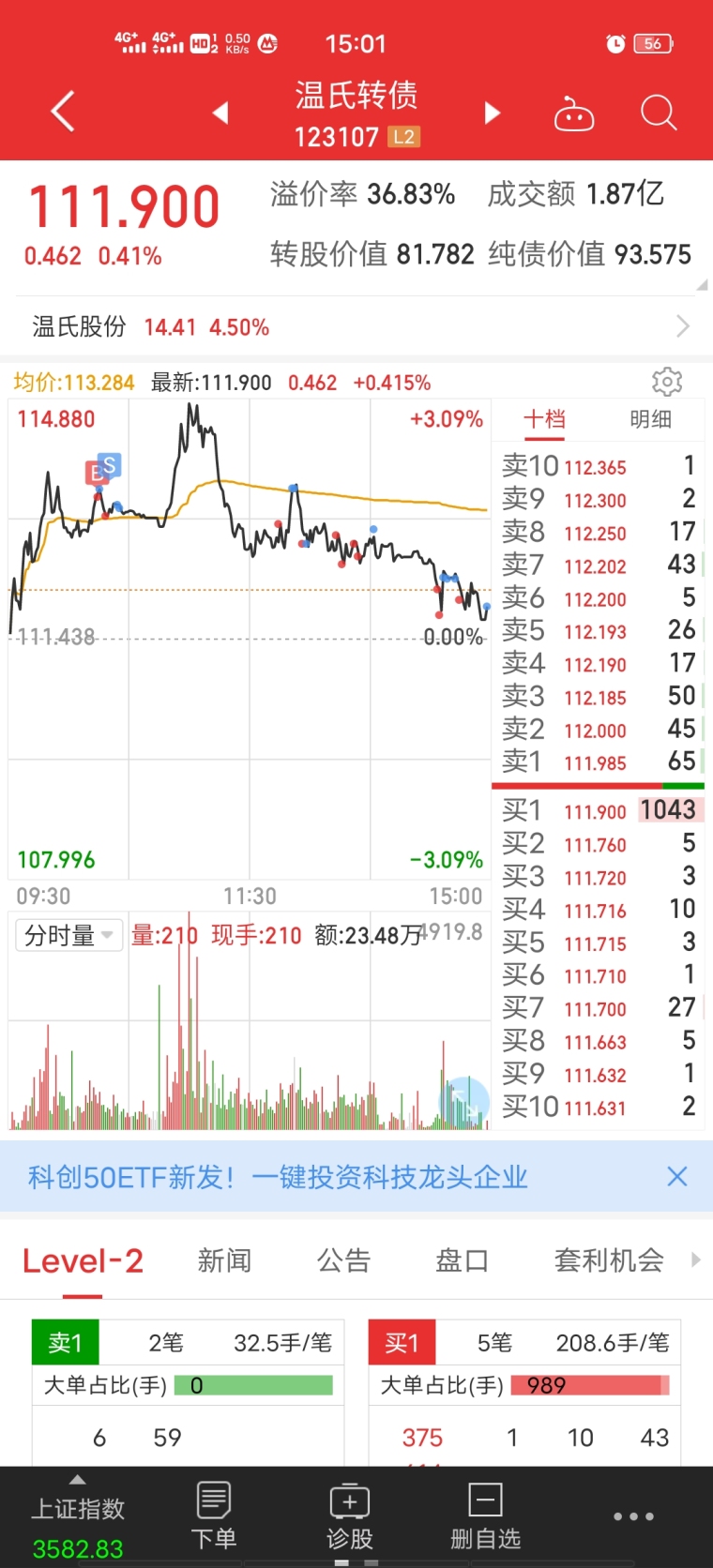The width and height of the screenshot is (713, 1568).
Task: Go back using the header arrow
Action: [63, 112]
